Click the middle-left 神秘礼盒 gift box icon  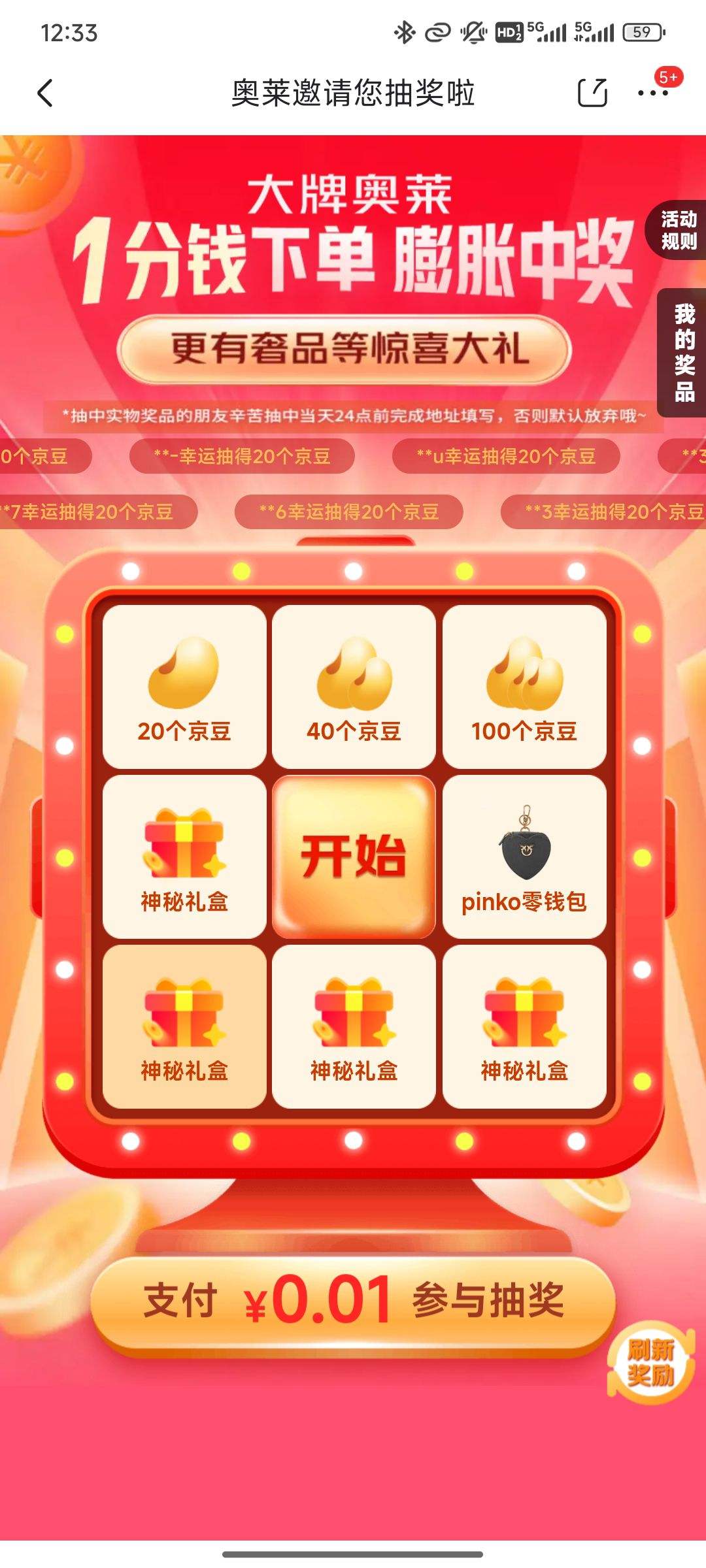click(185, 856)
